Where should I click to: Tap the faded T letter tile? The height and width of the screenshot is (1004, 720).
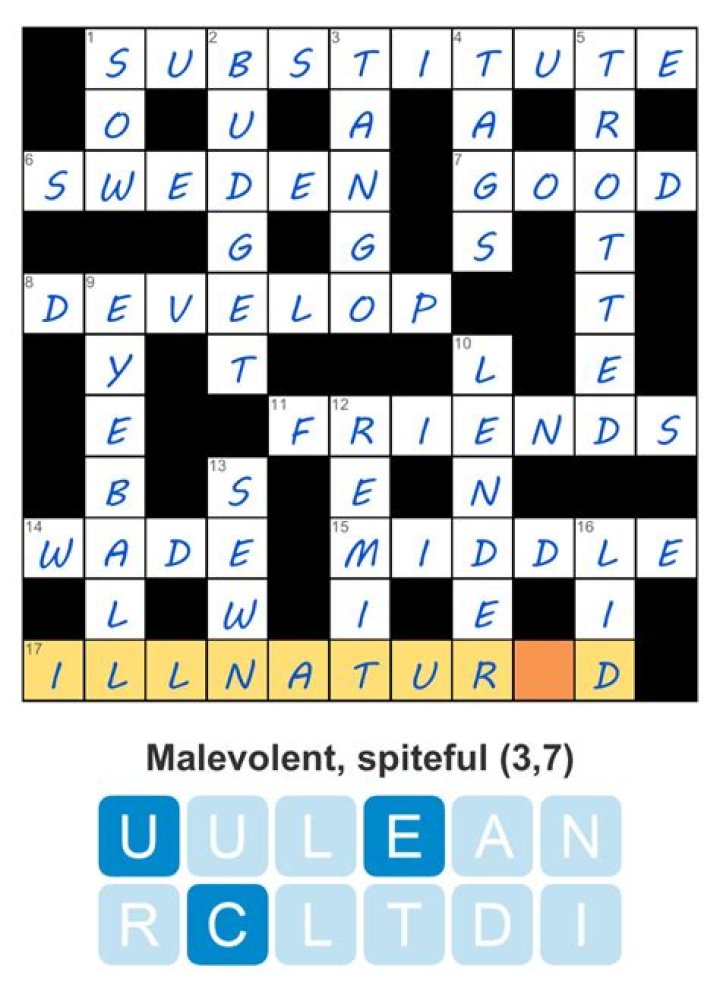(403, 924)
